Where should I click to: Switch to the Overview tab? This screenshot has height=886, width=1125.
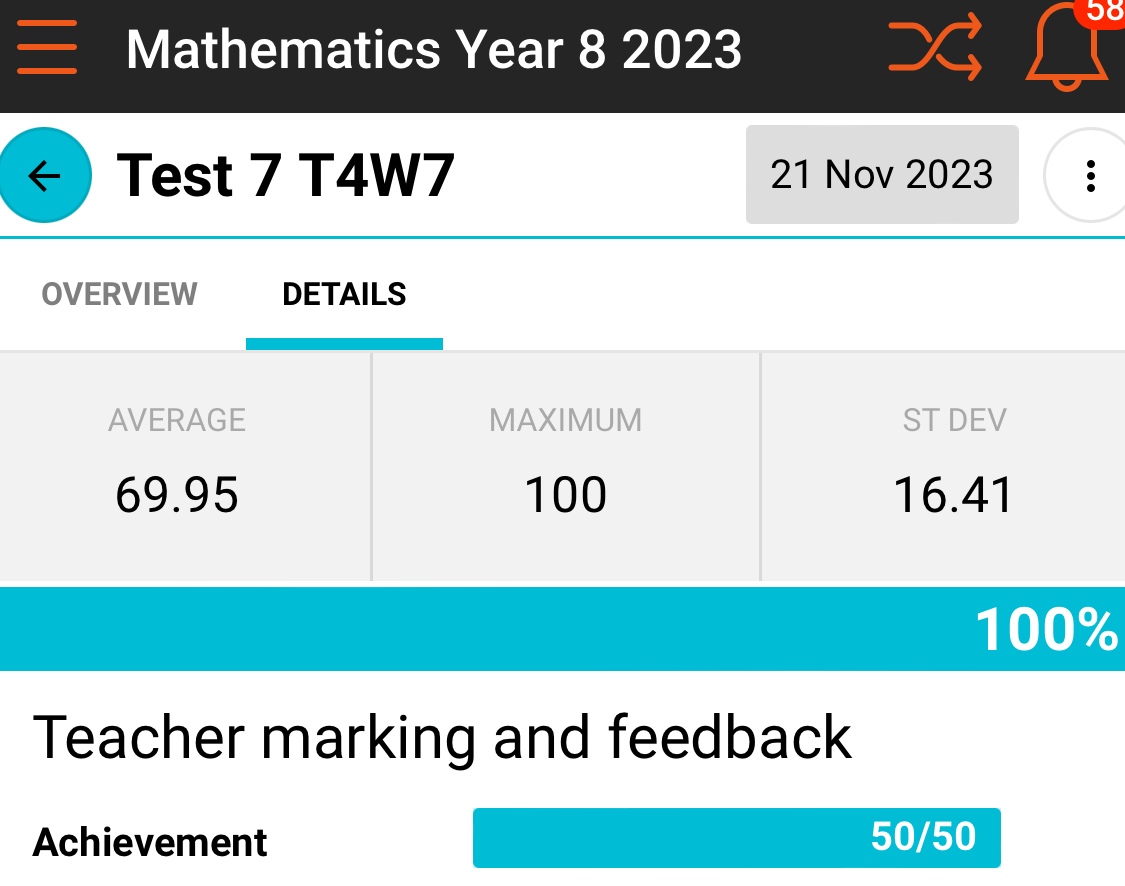(x=120, y=295)
